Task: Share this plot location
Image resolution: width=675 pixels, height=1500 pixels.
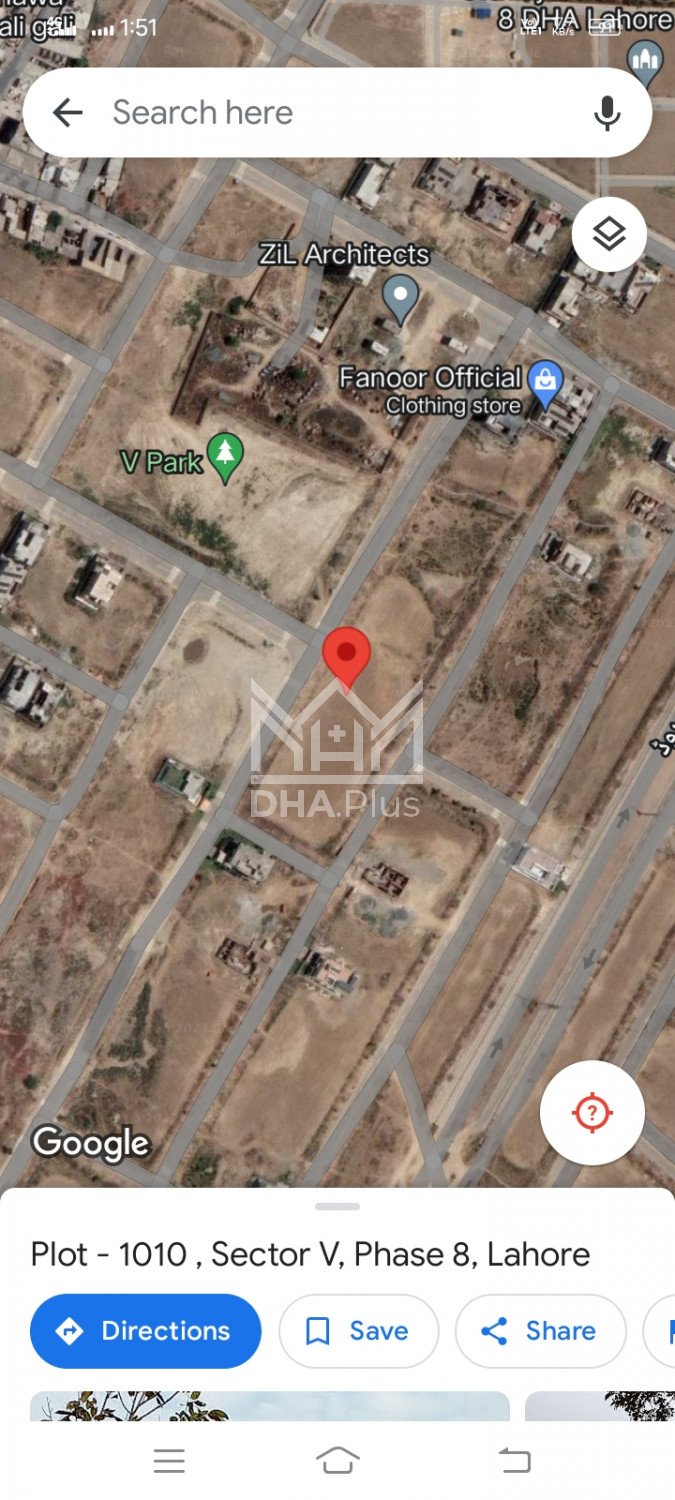Action: (x=540, y=1331)
